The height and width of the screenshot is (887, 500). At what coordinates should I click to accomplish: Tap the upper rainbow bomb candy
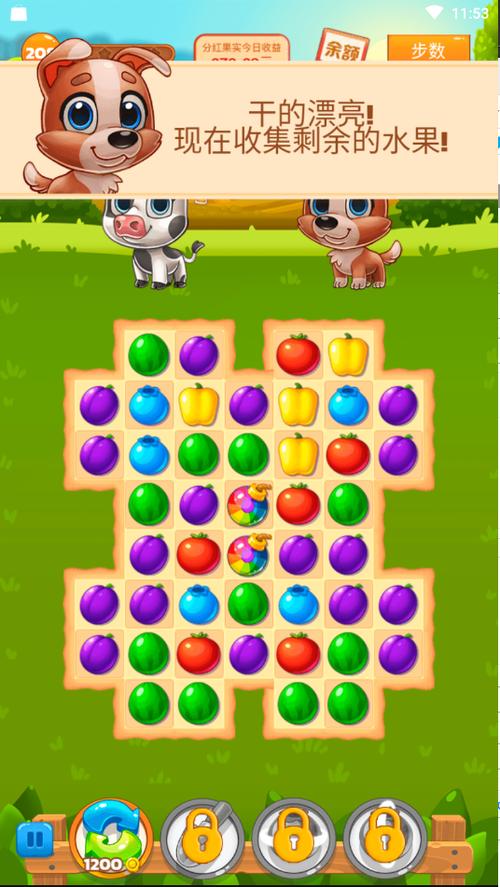tap(249, 504)
